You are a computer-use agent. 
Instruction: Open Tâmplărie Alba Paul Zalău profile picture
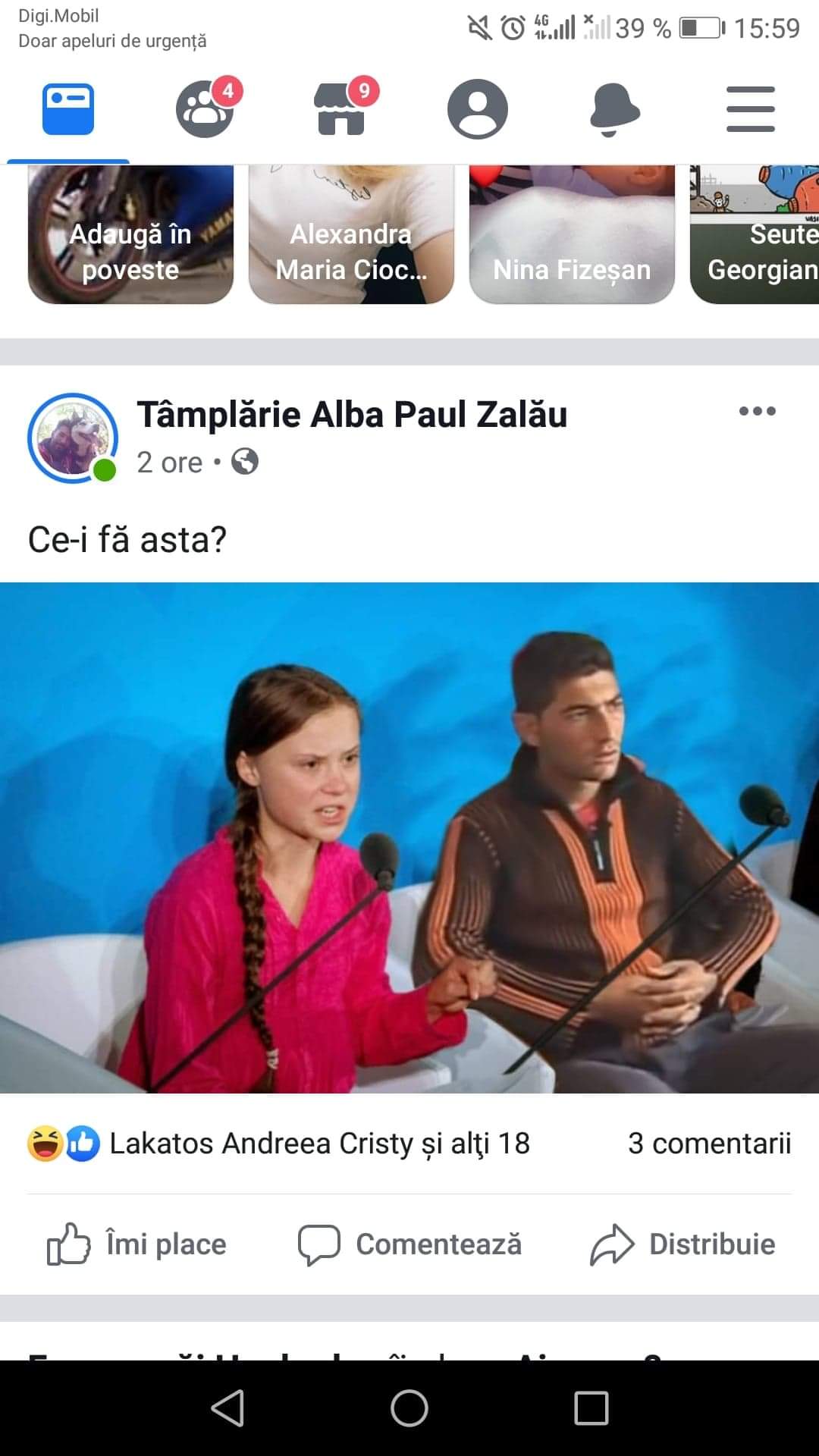coord(73,438)
